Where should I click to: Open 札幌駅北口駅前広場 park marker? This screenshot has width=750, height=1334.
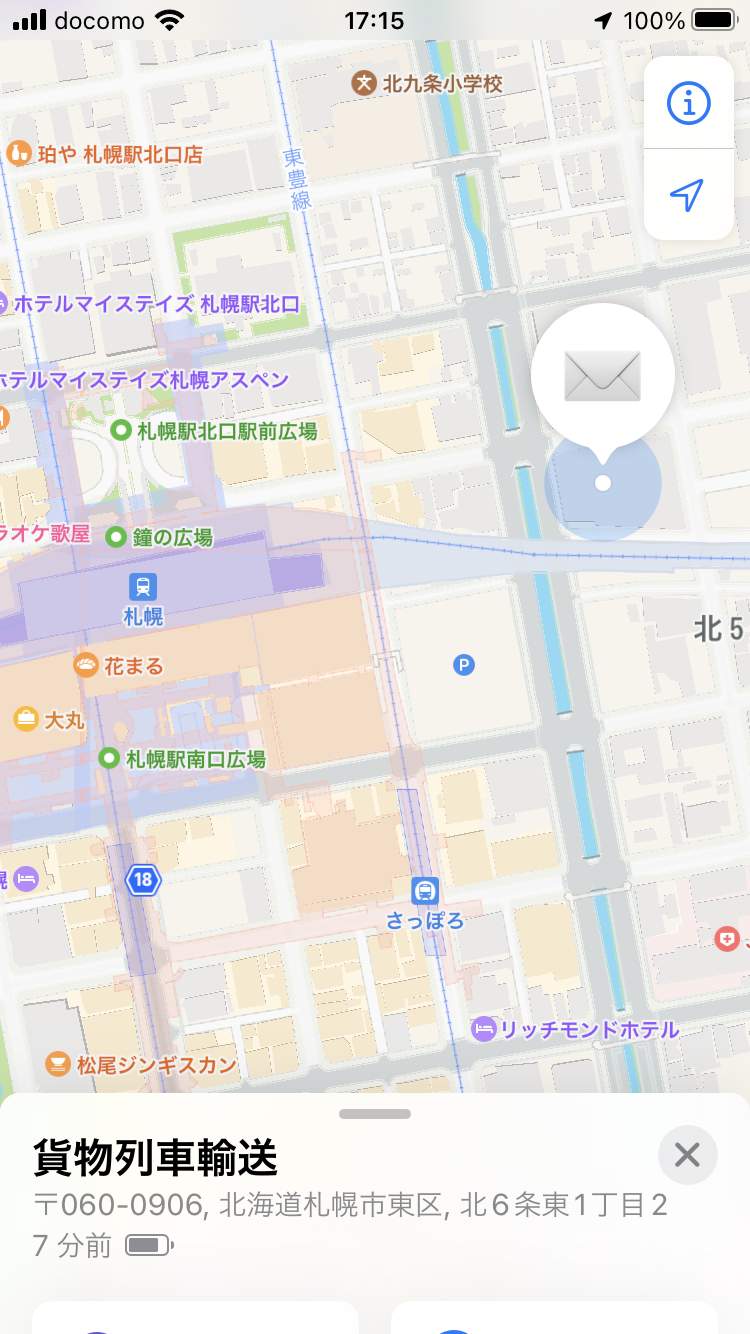pyautogui.click(x=122, y=431)
